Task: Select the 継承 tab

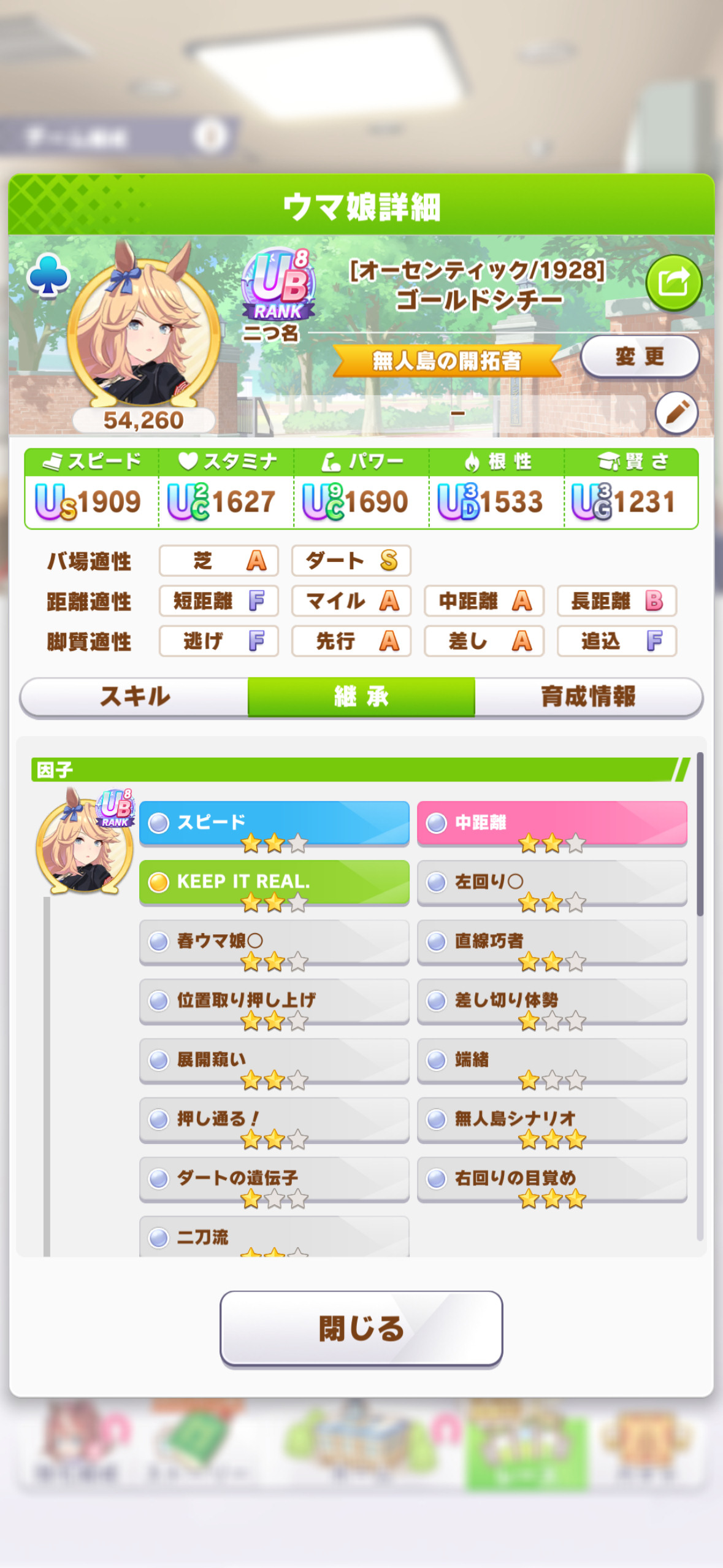Action: [x=361, y=697]
